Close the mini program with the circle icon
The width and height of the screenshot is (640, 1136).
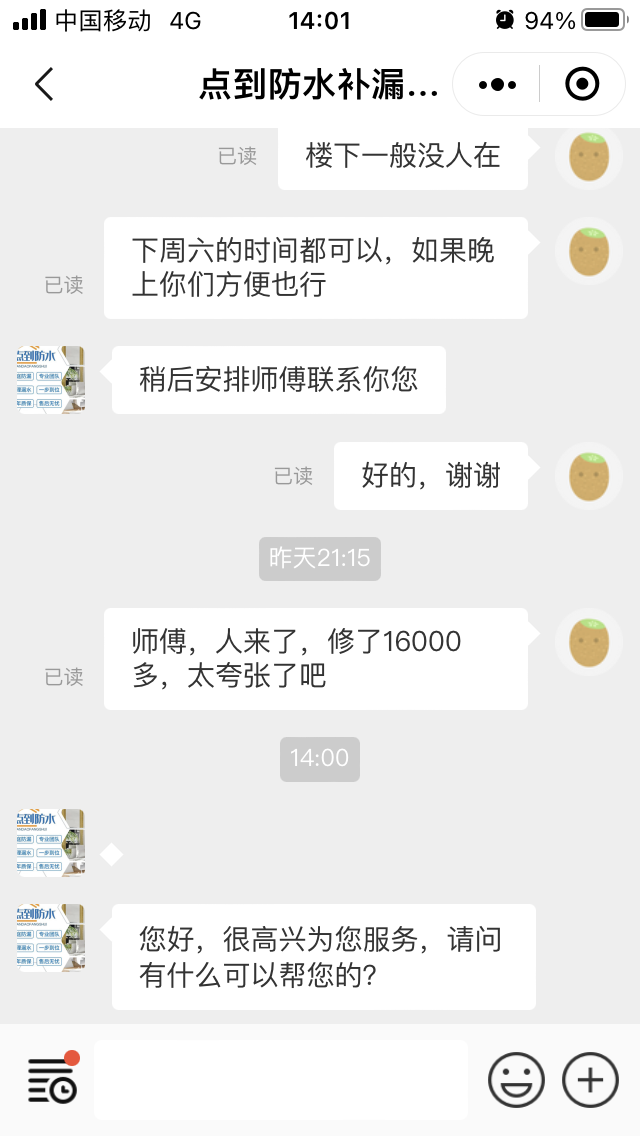click(582, 85)
